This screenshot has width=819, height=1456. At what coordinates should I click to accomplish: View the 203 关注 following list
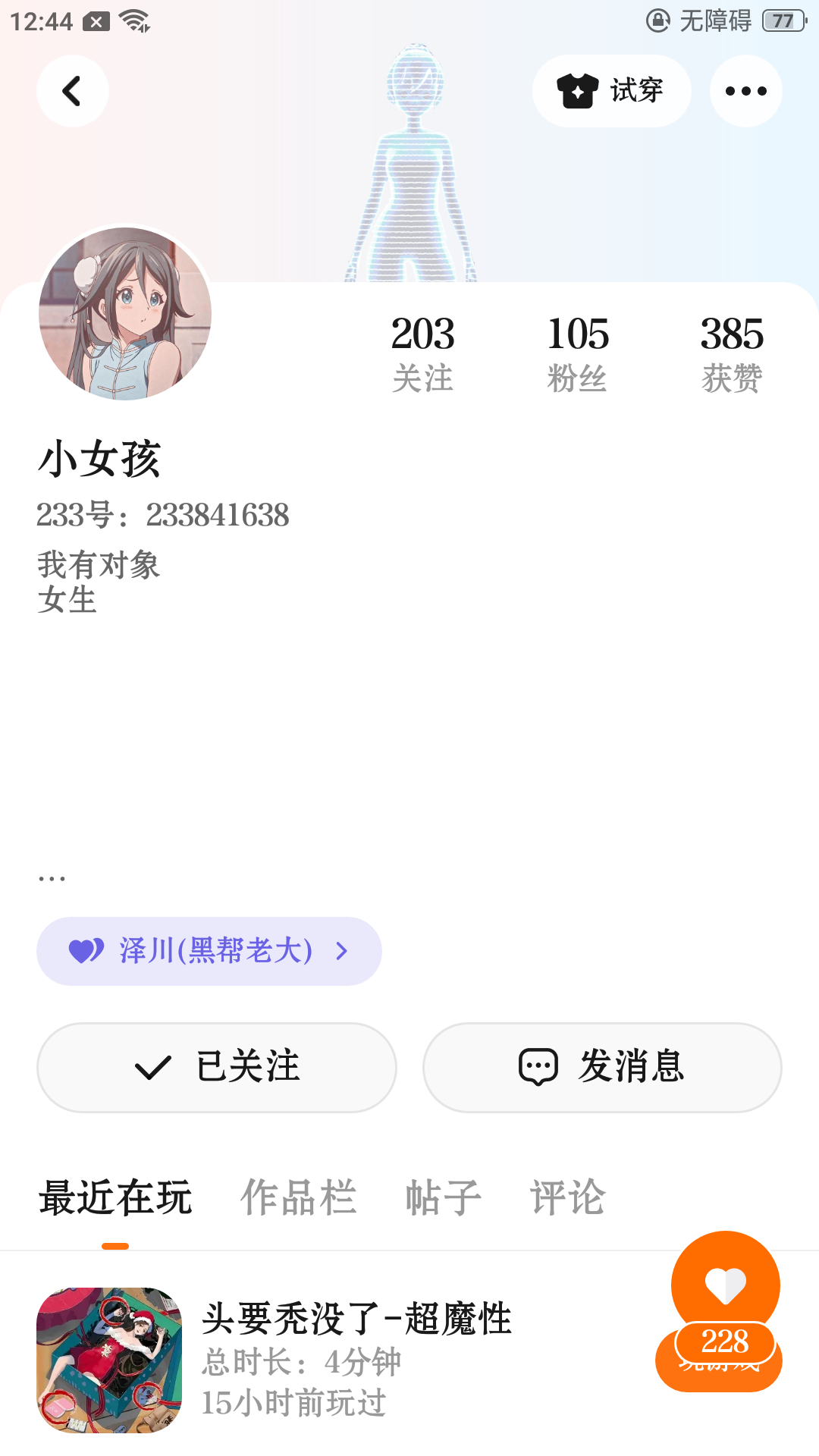(422, 353)
